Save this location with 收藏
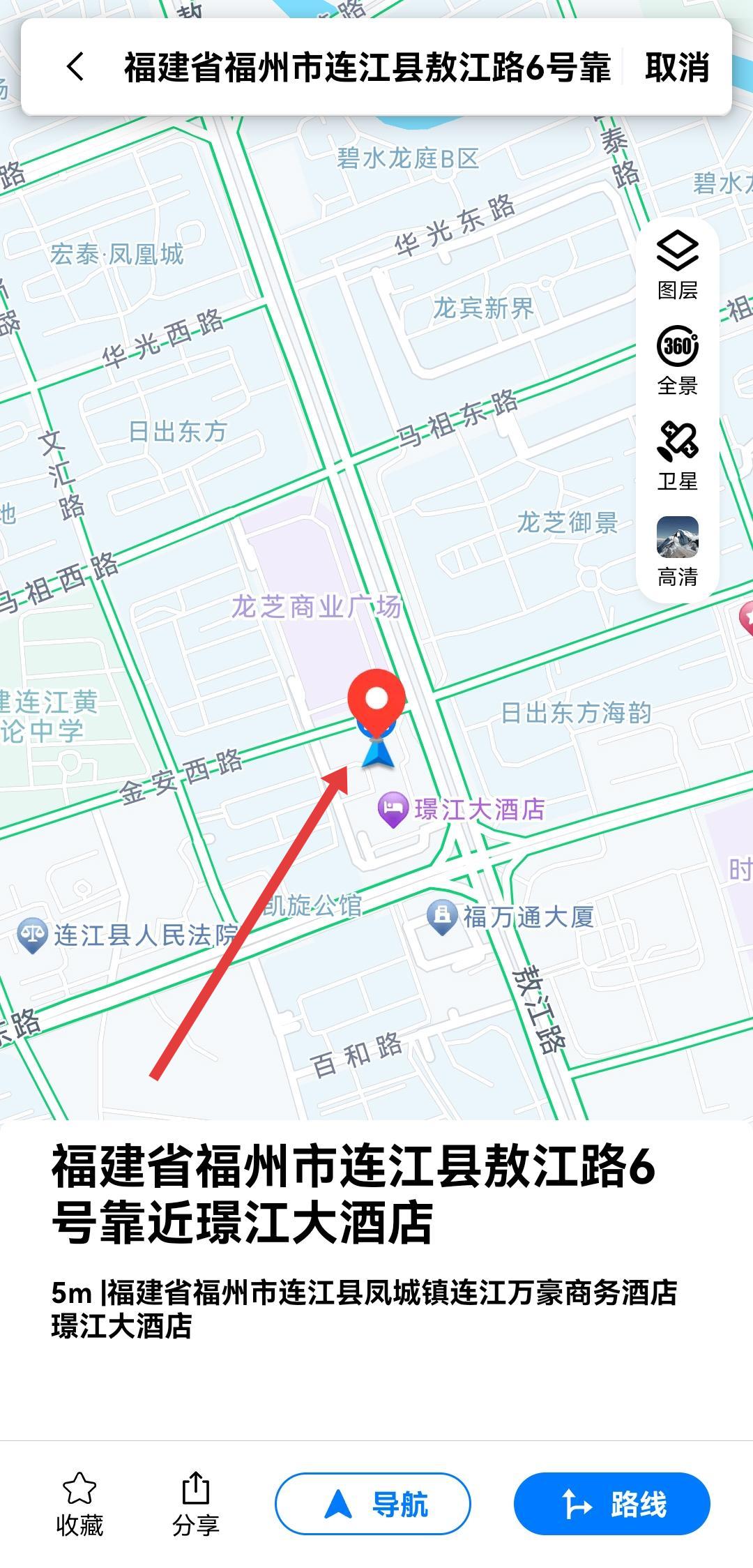Viewport: 753px width, 1568px height. click(x=79, y=1504)
